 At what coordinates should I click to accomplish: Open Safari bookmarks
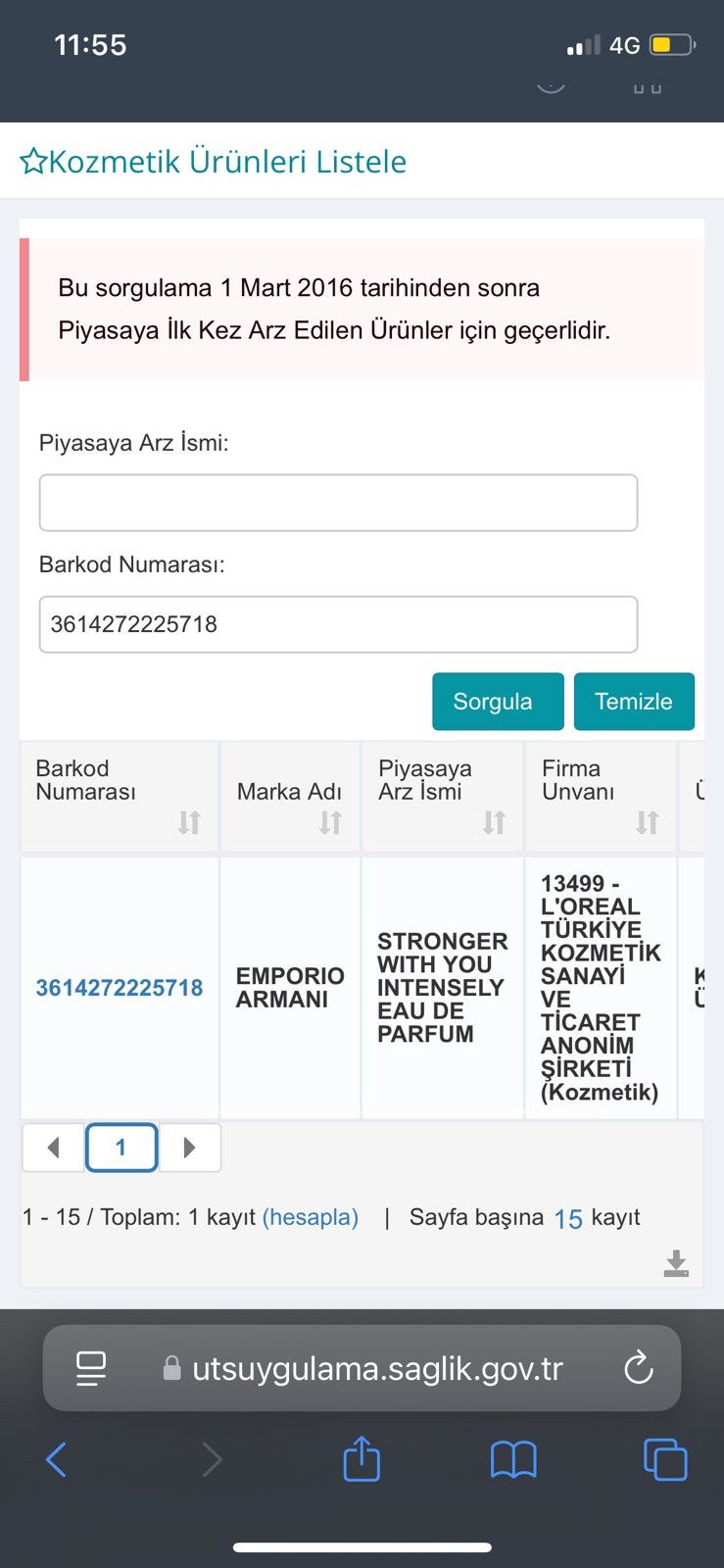[513, 1460]
